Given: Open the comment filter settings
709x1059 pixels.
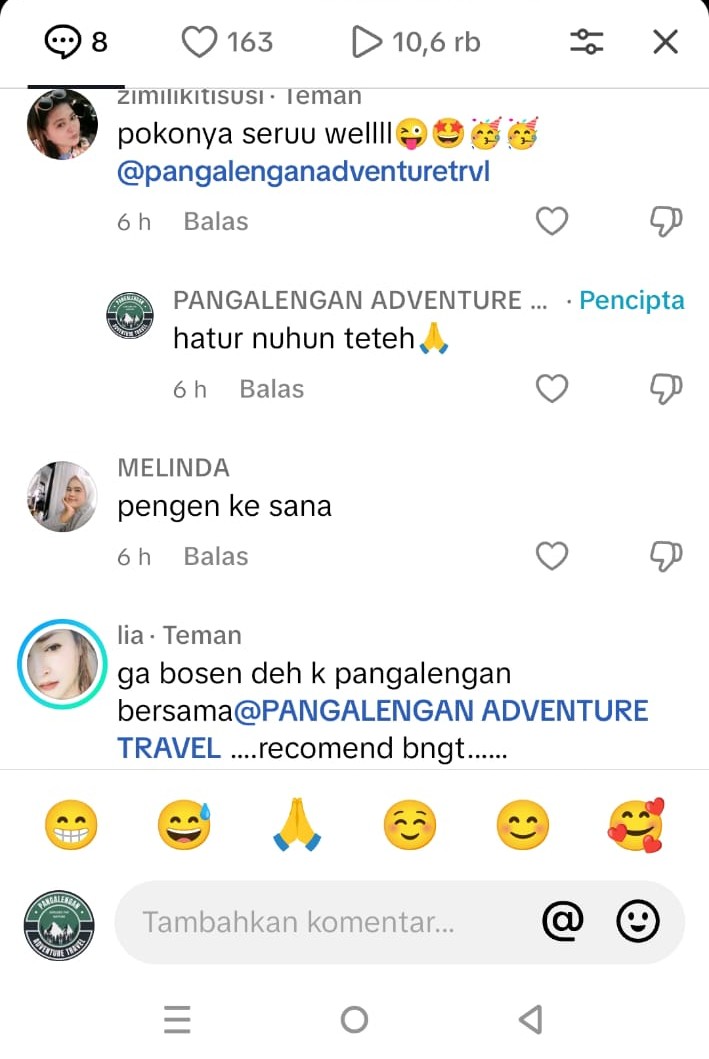Looking at the screenshot, I should (586, 42).
